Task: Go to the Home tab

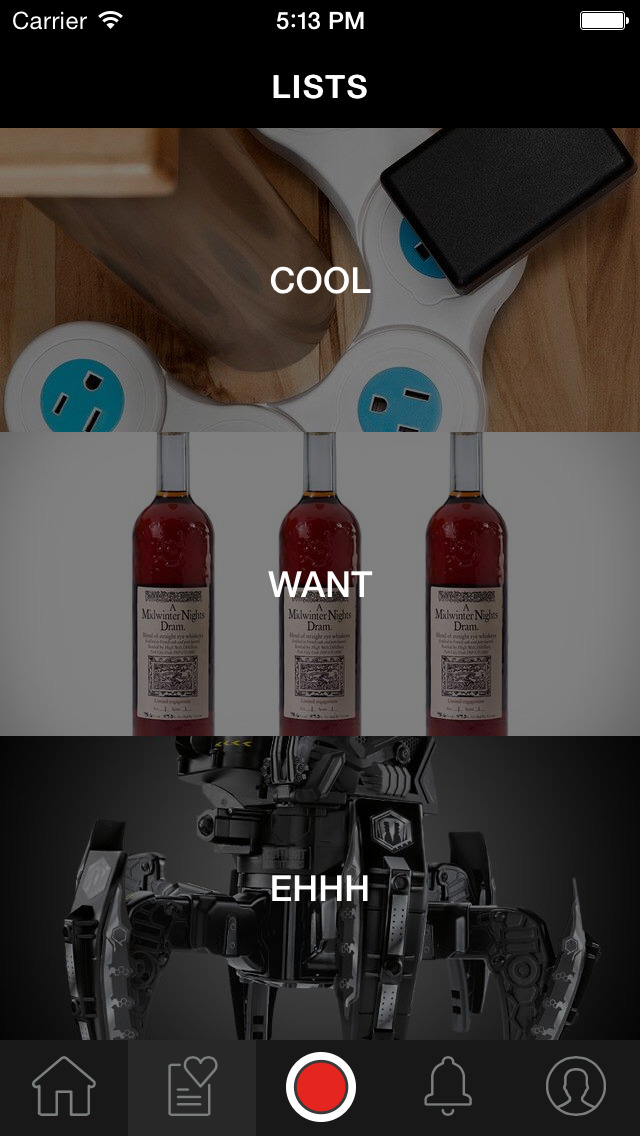Action: pos(64,1087)
